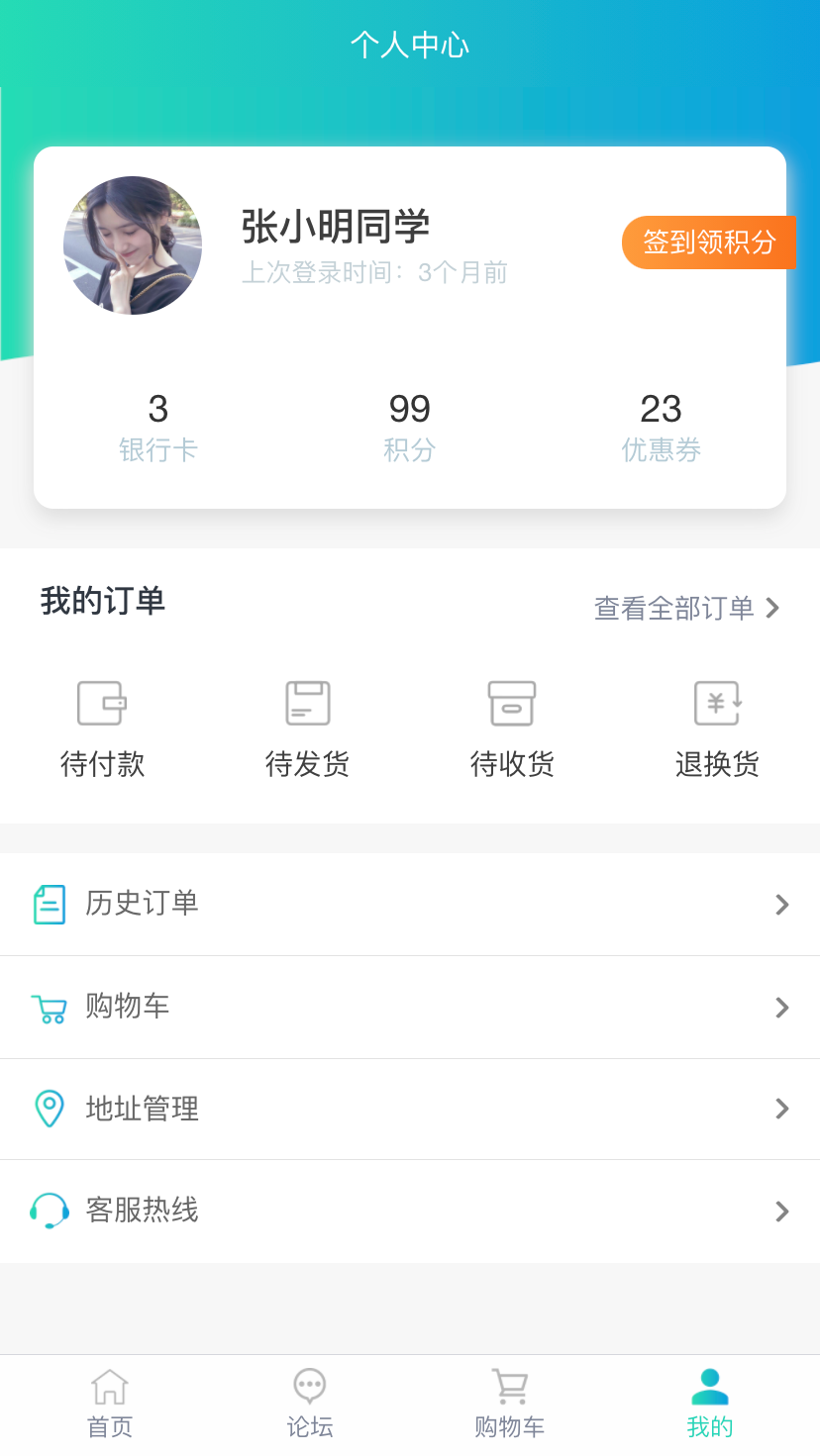Check 待发货 orders awaiting shipment
The image size is (820, 1456).
(307, 728)
